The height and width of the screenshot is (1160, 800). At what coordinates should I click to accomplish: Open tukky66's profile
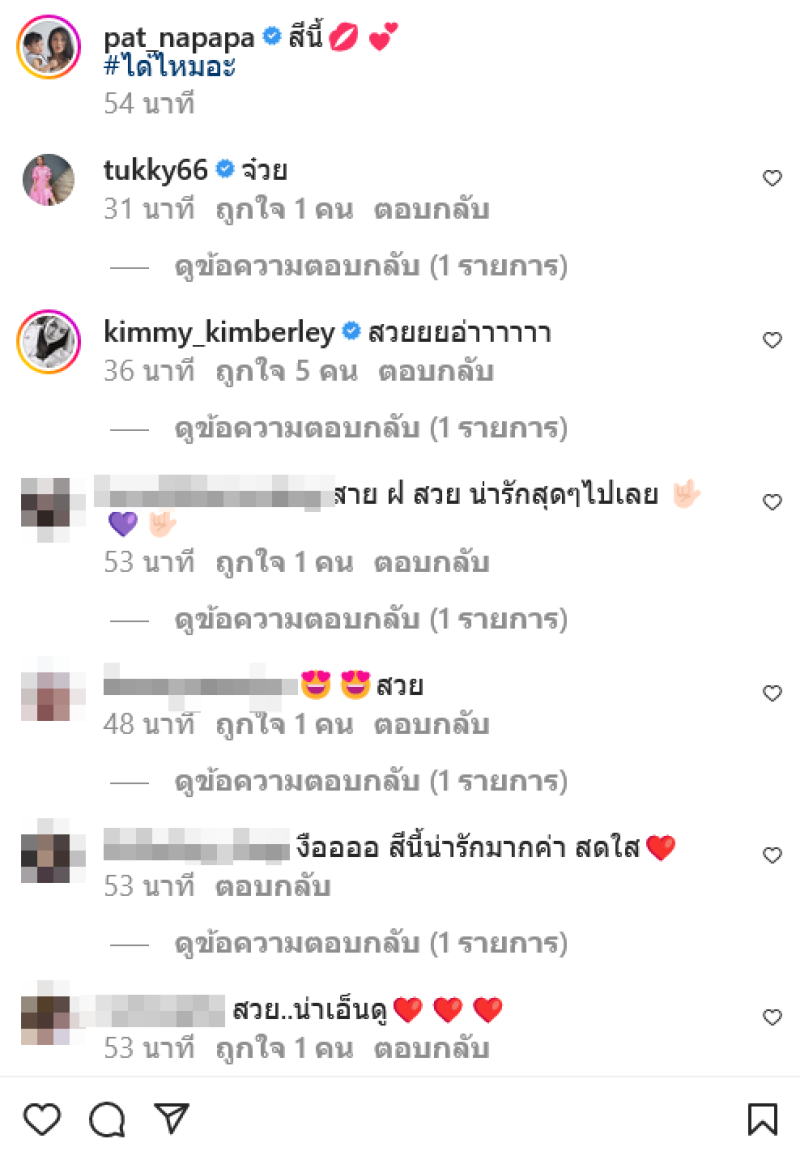(155, 170)
